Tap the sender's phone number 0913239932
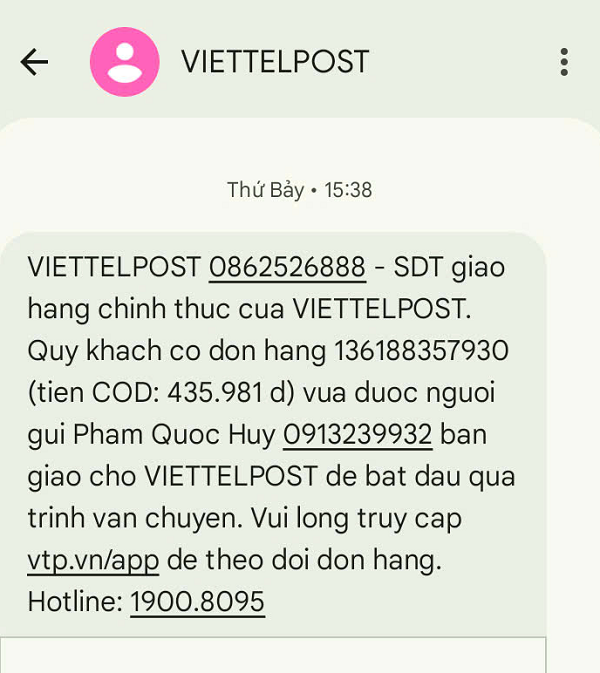The image size is (600, 673). (357, 435)
